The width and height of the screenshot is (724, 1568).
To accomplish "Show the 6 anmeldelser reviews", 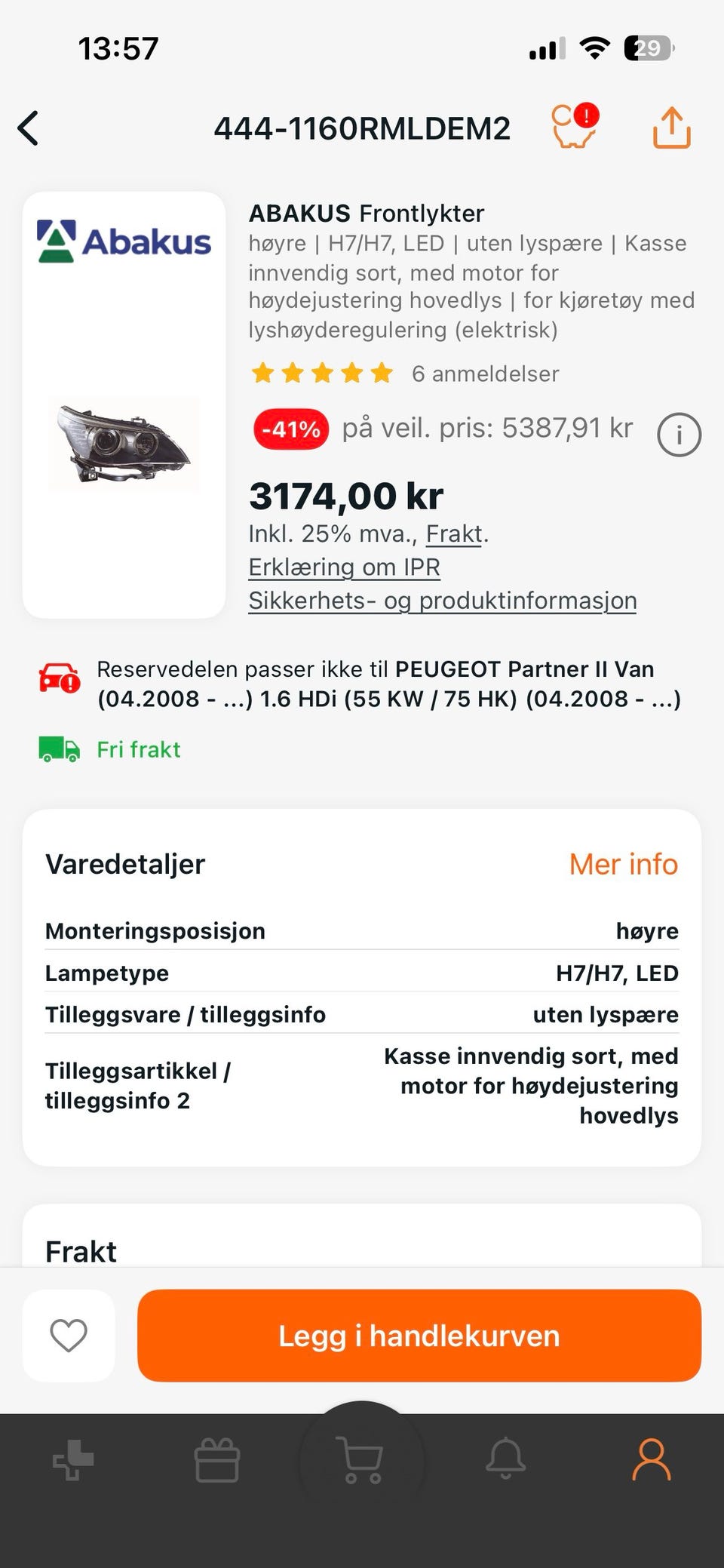I will tap(485, 374).
